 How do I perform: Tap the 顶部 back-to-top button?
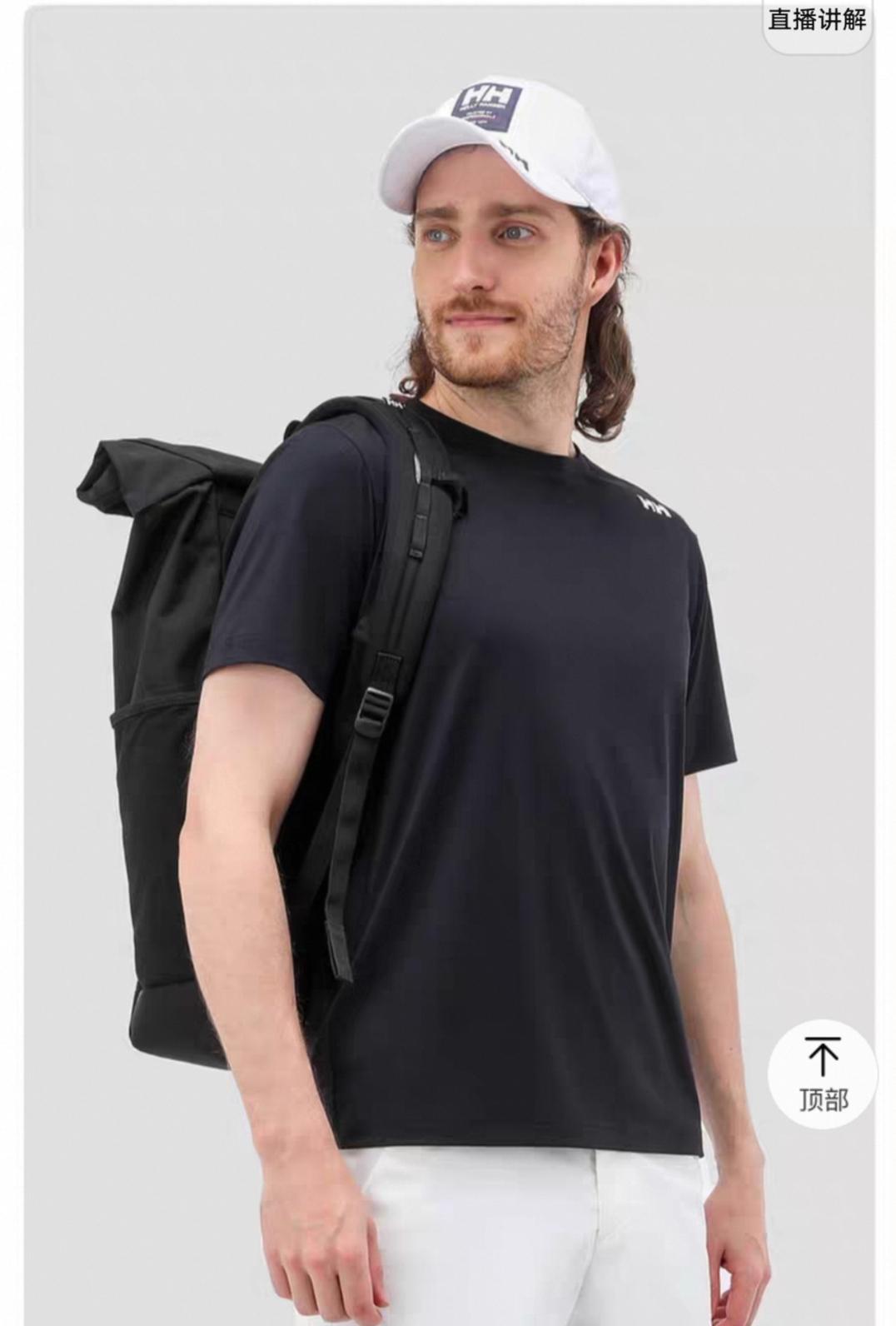click(x=822, y=1074)
